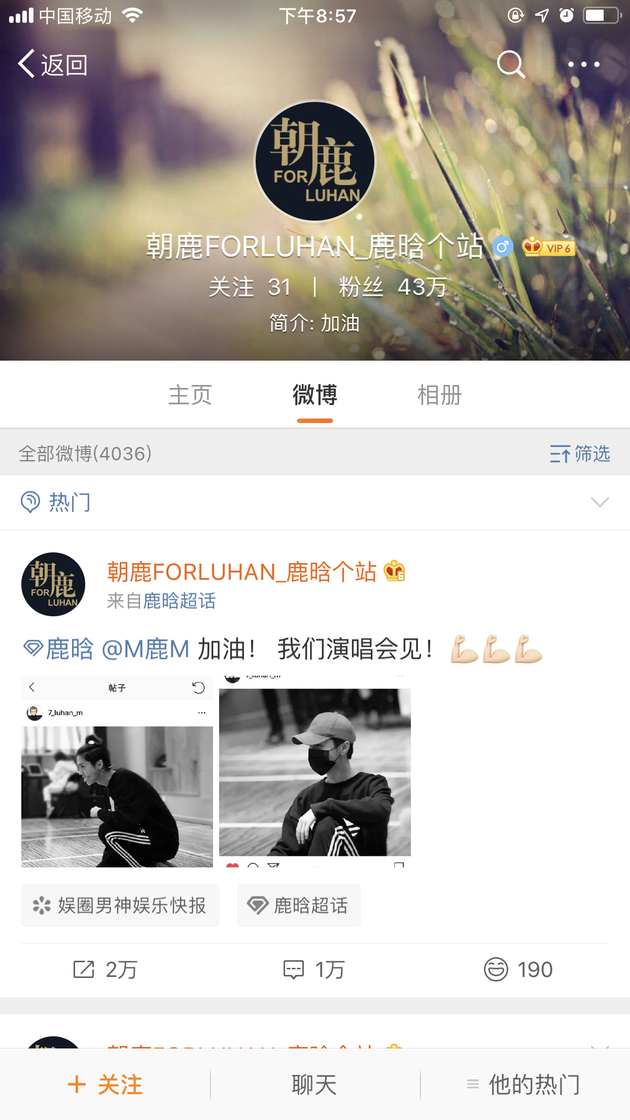
Task: Select the 微博 tab
Action: [x=315, y=395]
